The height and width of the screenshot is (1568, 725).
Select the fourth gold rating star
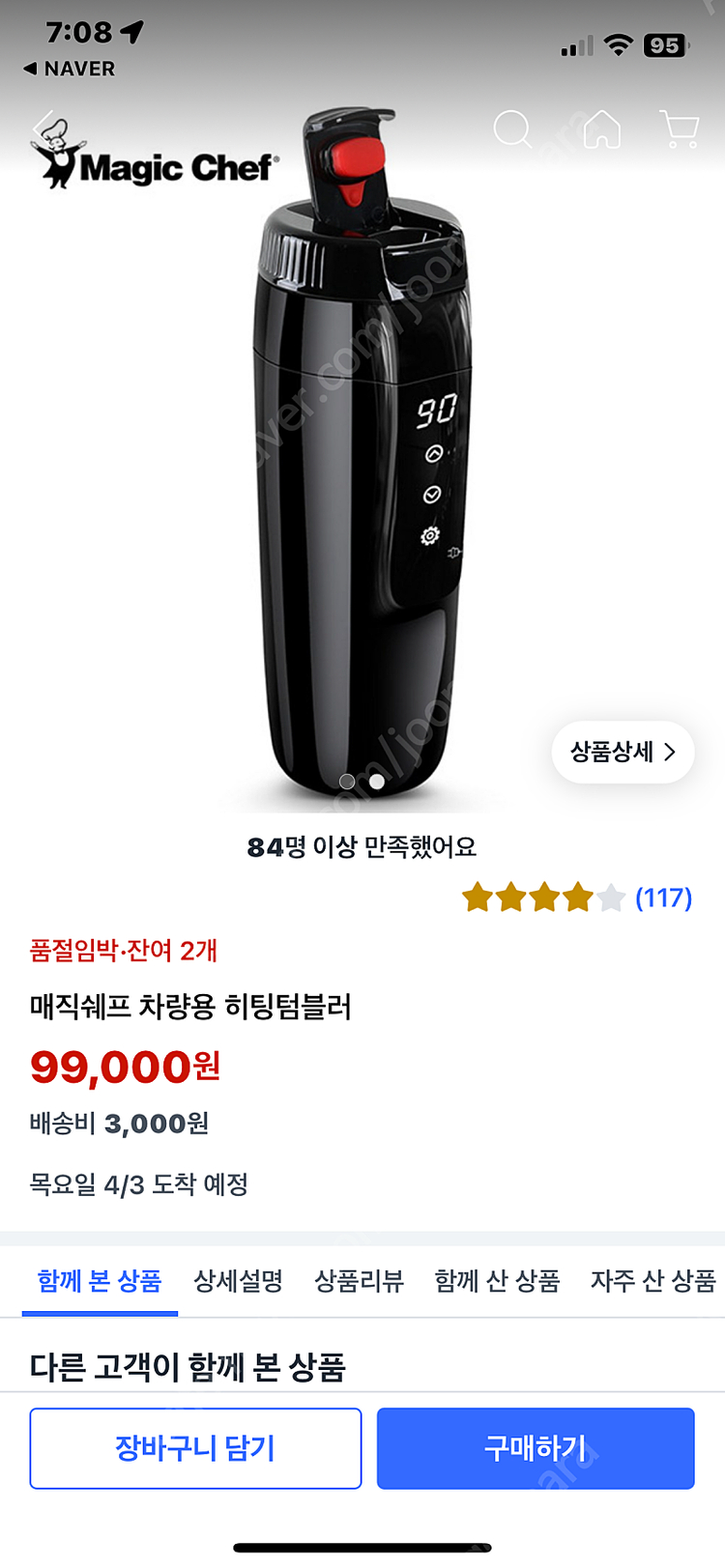pos(575,898)
